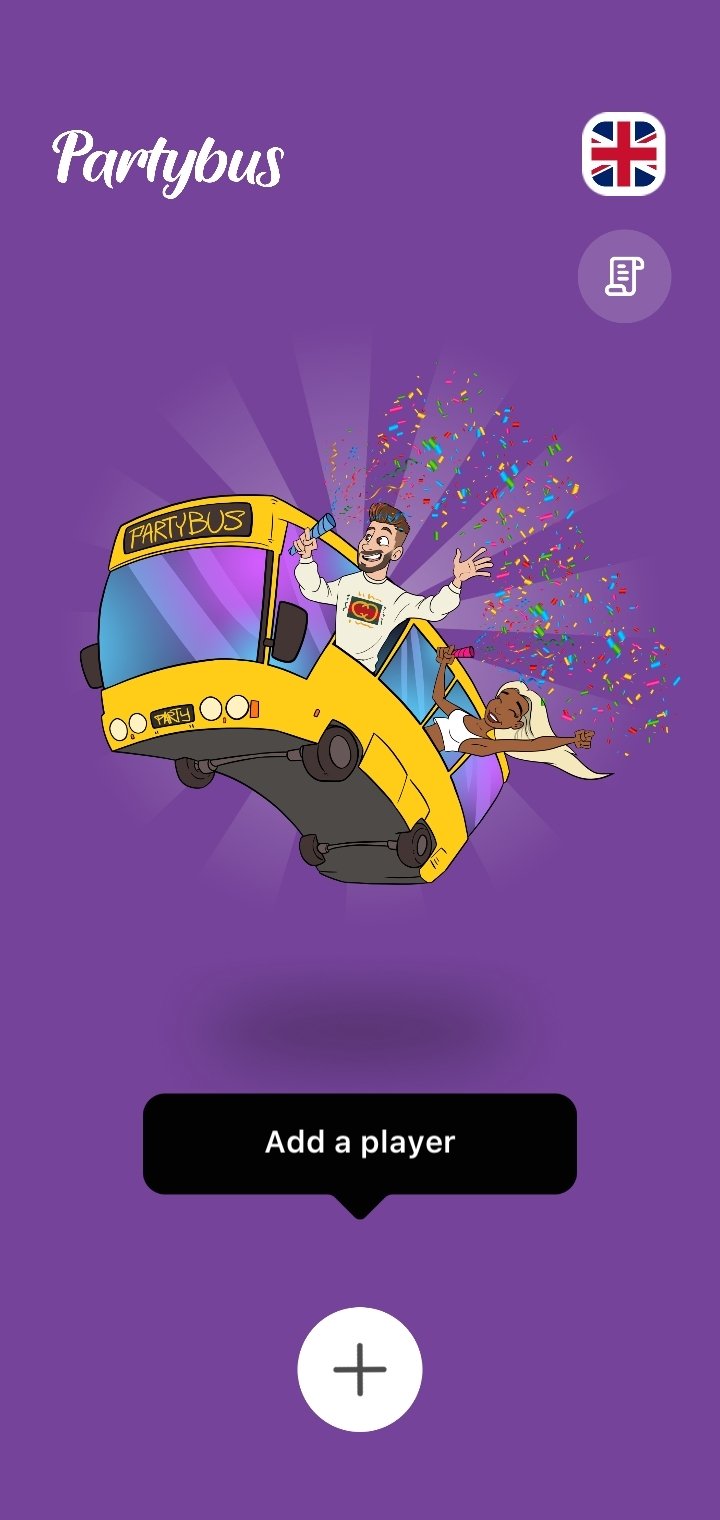This screenshot has width=720, height=1520.
Task: Tap the plus button to add a player
Action: [x=360, y=1369]
